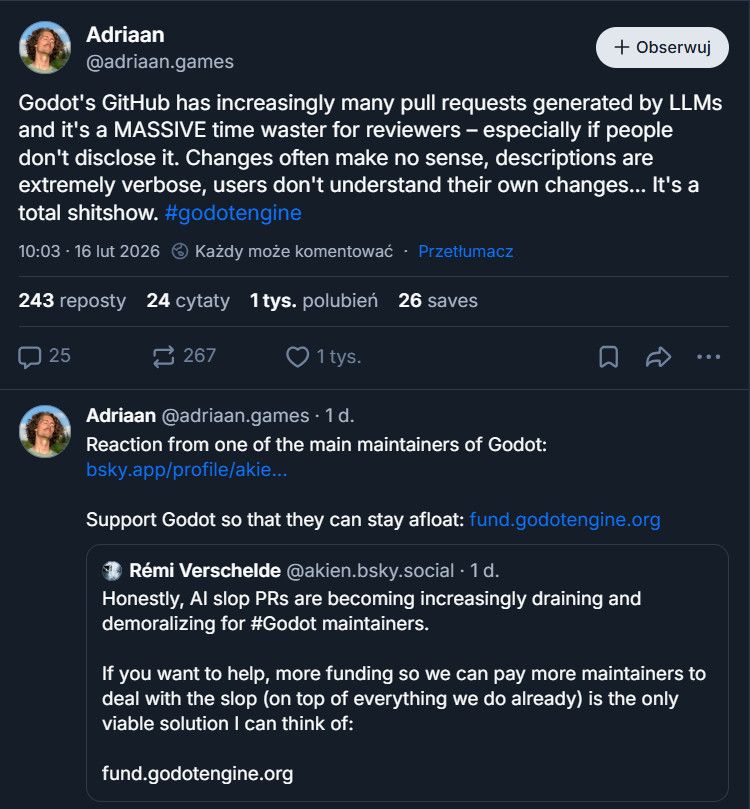This screenshot has height=809, width=750.
Task: Open the three-dot overflow menu
Action: (x=708, y=357)
